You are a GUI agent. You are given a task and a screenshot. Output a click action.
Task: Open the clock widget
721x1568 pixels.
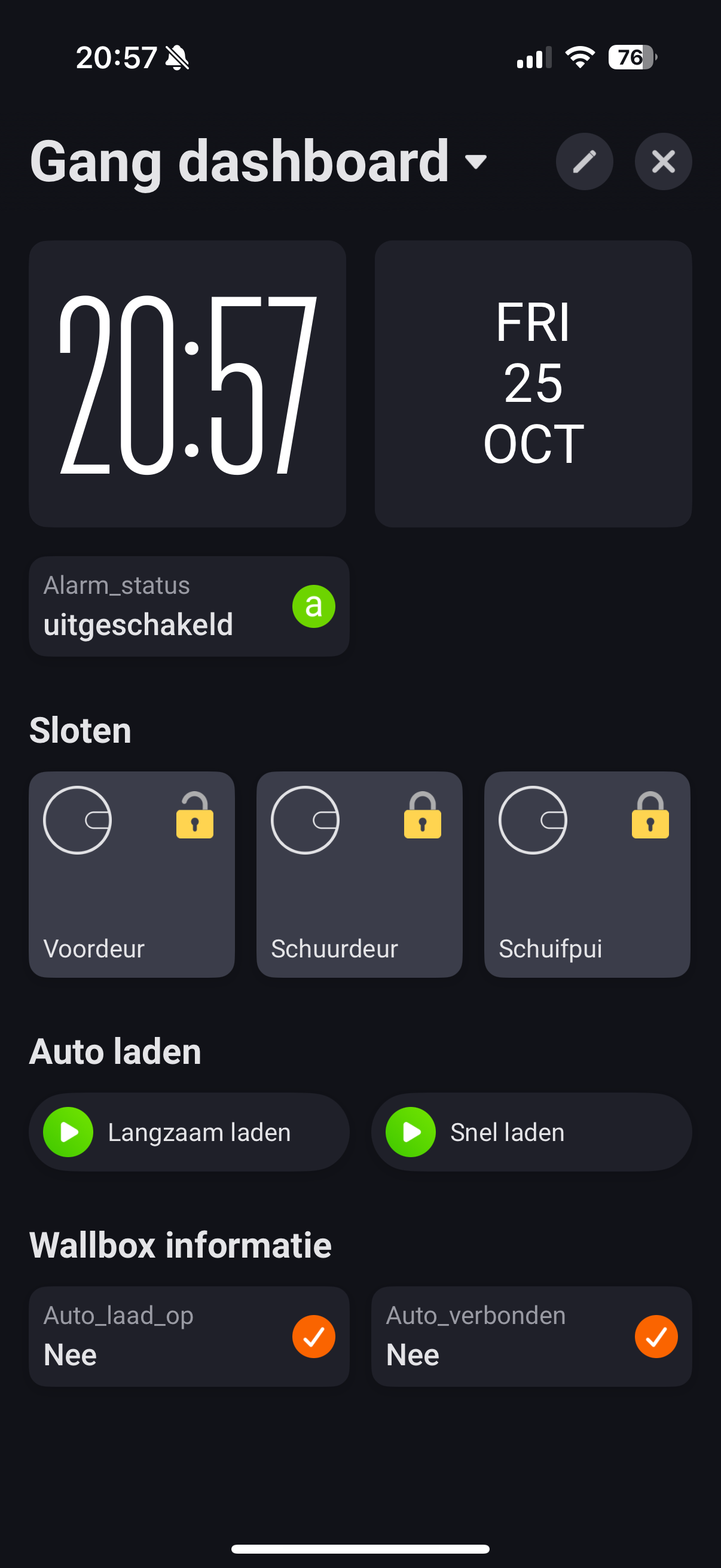pyautogui.click(x=187, y=383)
